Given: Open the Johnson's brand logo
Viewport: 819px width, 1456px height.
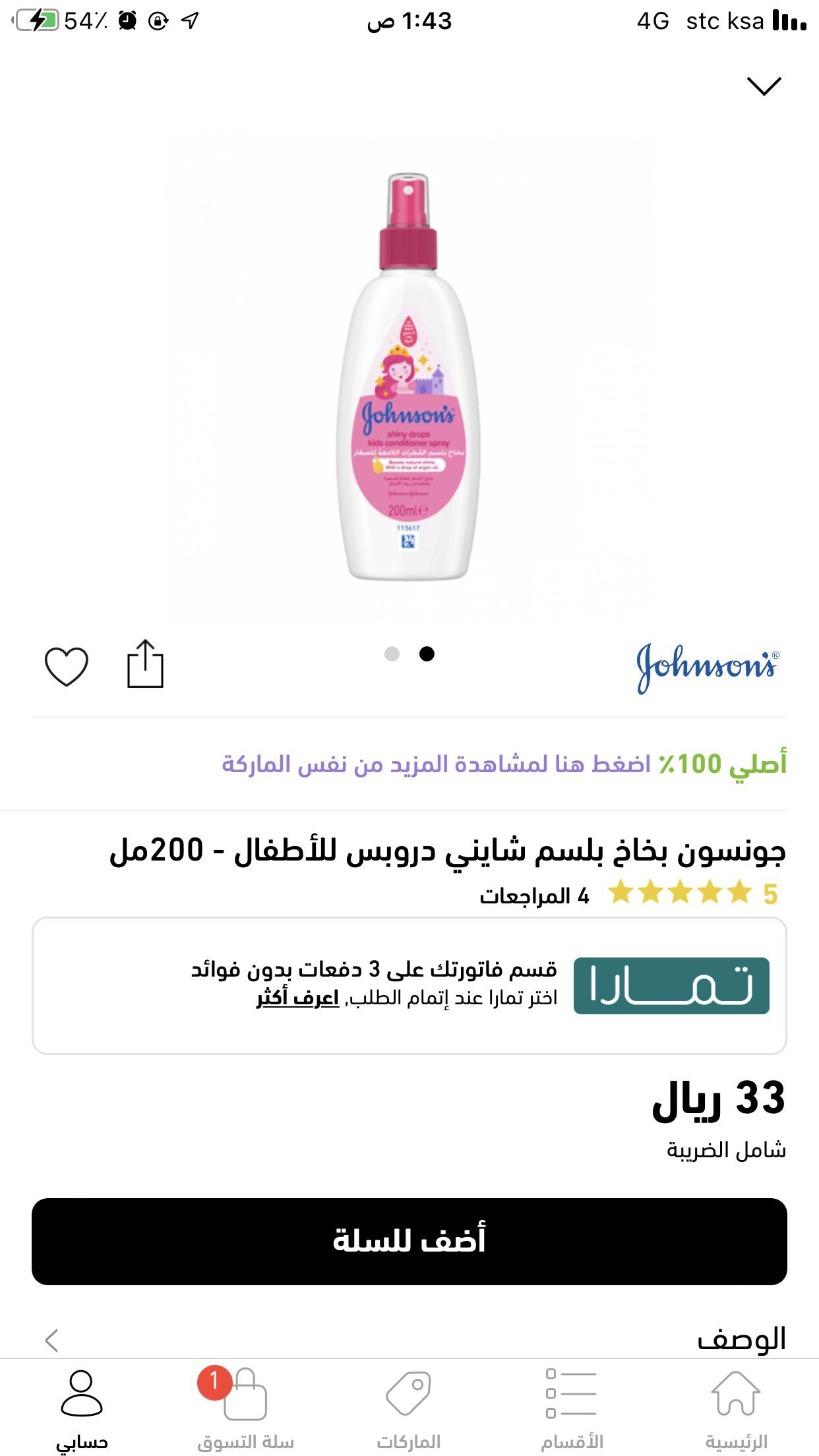Looking at the screenshot, I should coord(707,666).
